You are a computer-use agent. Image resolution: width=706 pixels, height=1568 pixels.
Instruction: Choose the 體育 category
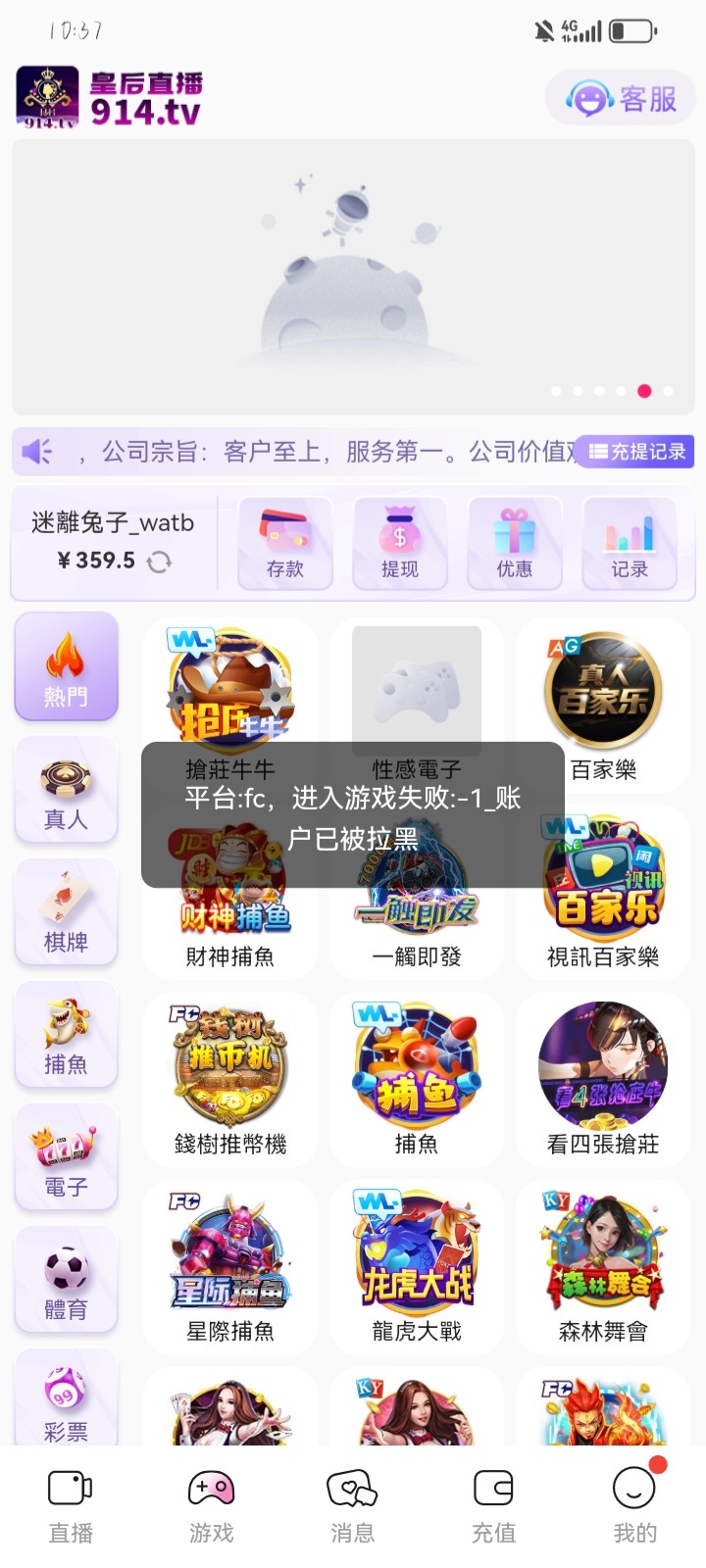click(x=66, y=1281)
